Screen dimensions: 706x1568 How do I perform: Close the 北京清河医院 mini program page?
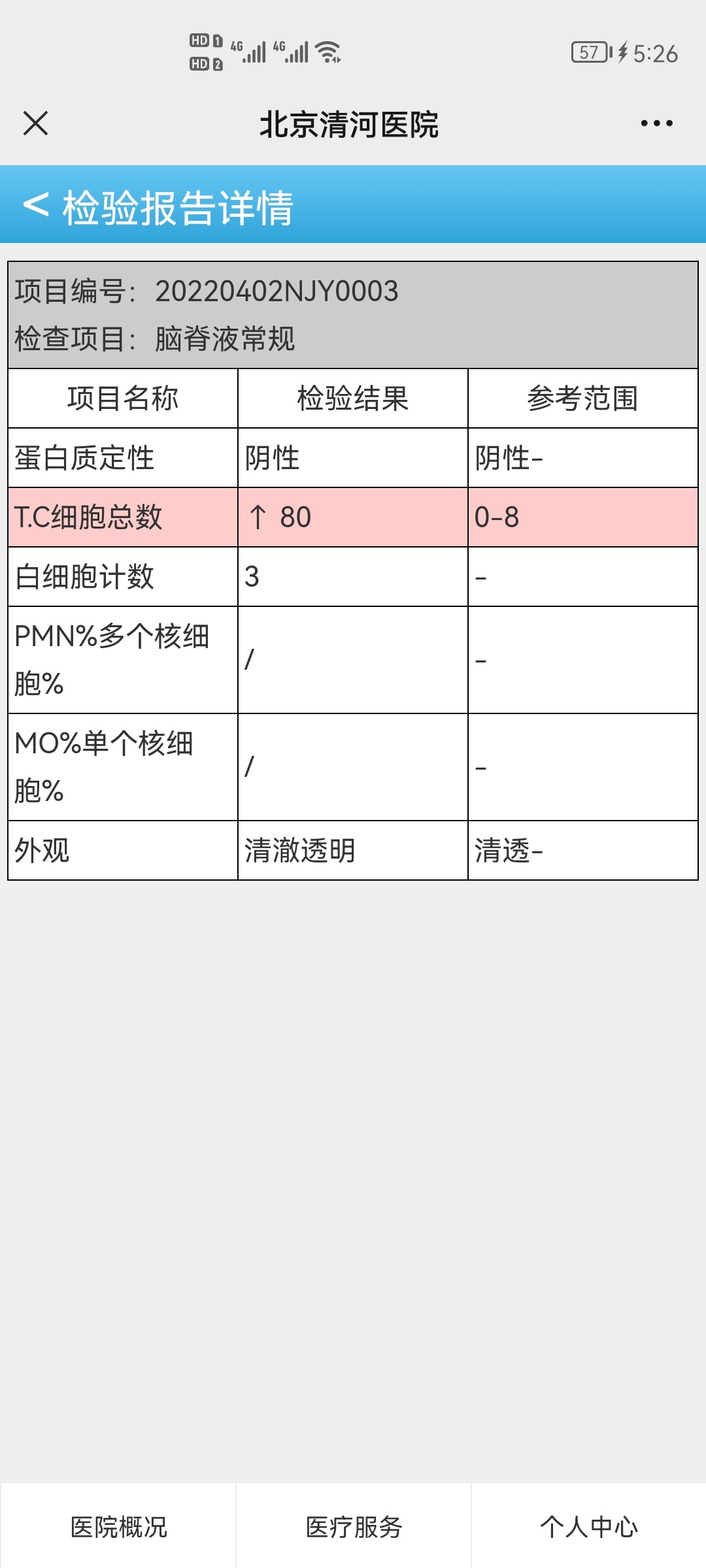tap(35, 123)
